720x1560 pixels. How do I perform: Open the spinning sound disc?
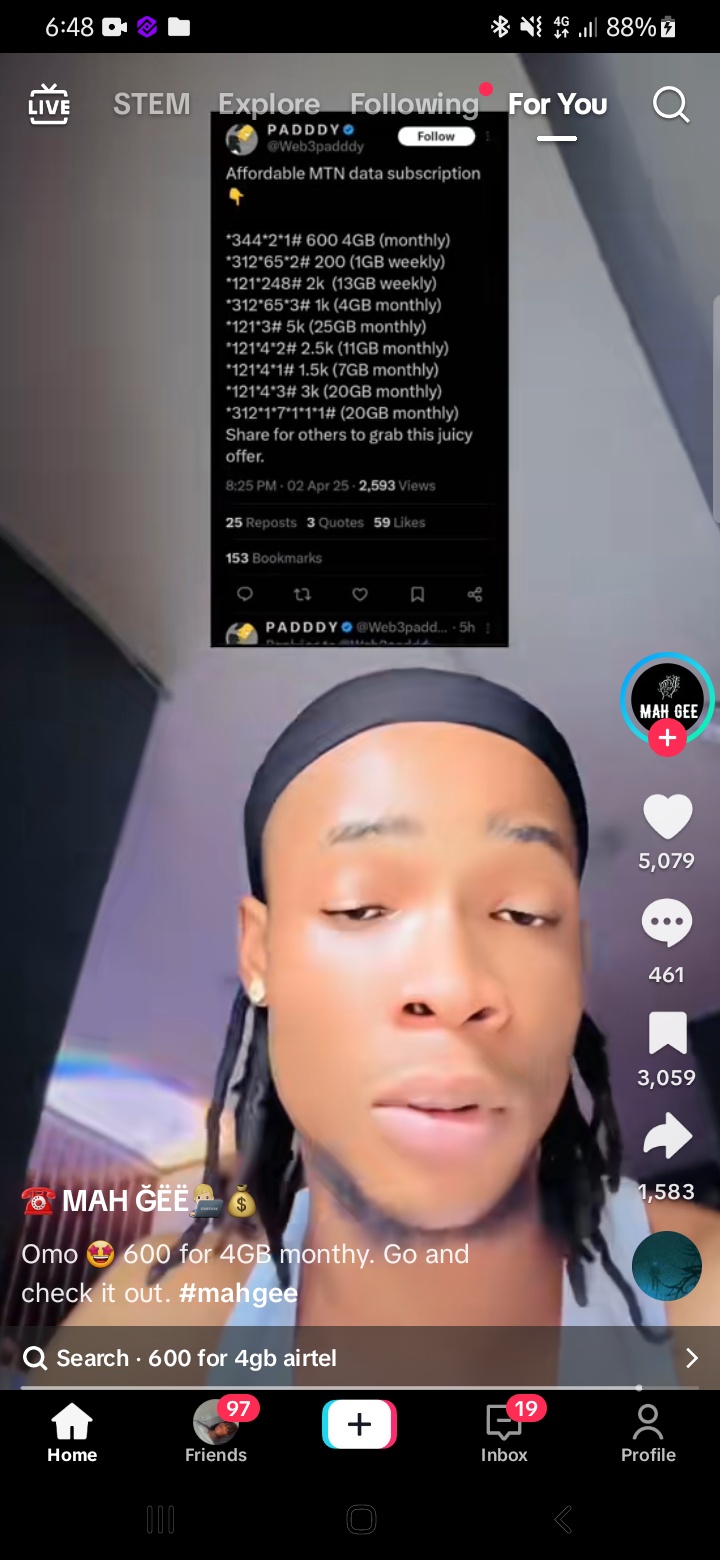(x=667, y=1266)
